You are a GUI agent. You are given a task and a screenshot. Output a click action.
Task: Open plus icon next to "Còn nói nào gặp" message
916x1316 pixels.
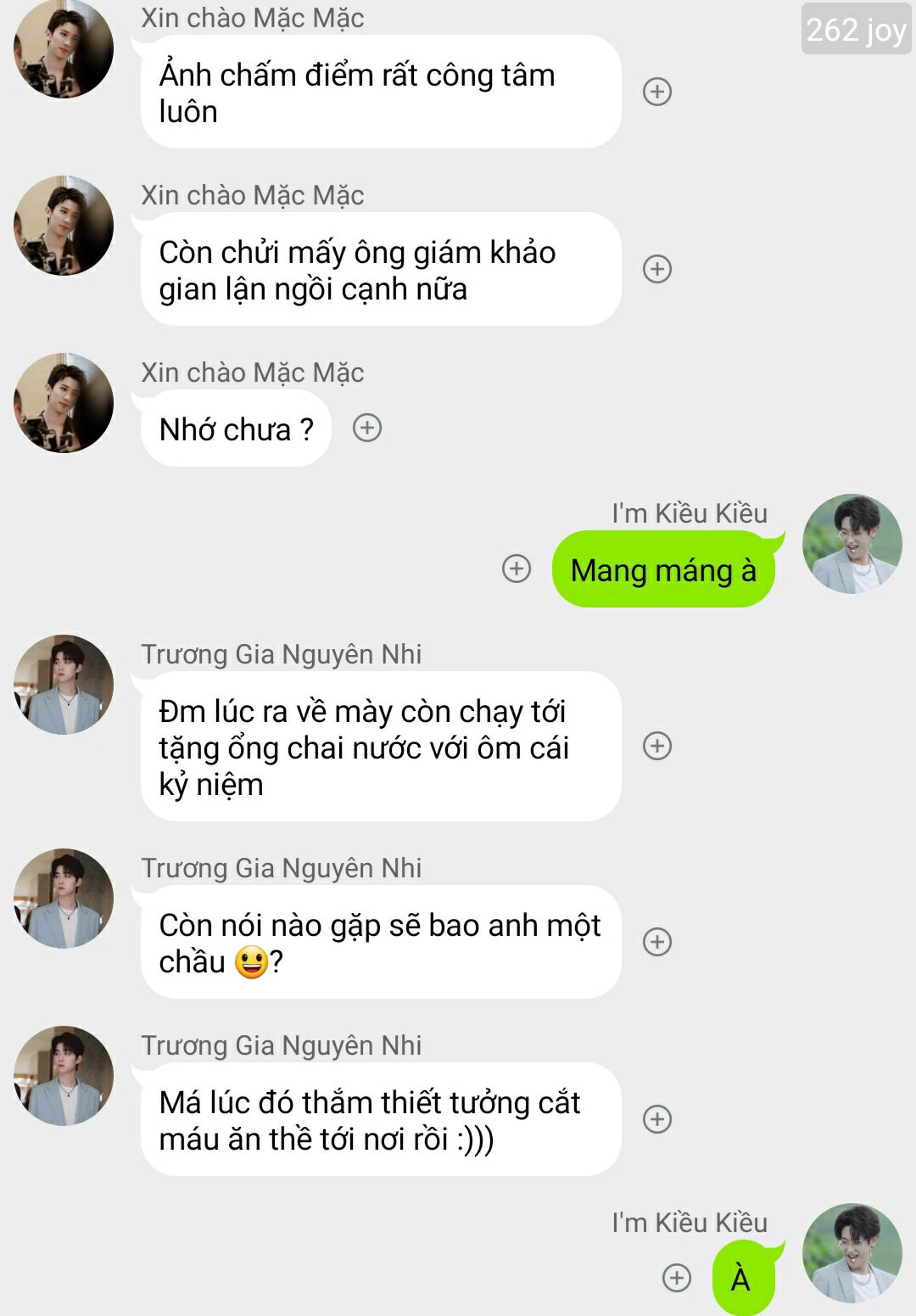pyautogui.click(x=657, y=942)
